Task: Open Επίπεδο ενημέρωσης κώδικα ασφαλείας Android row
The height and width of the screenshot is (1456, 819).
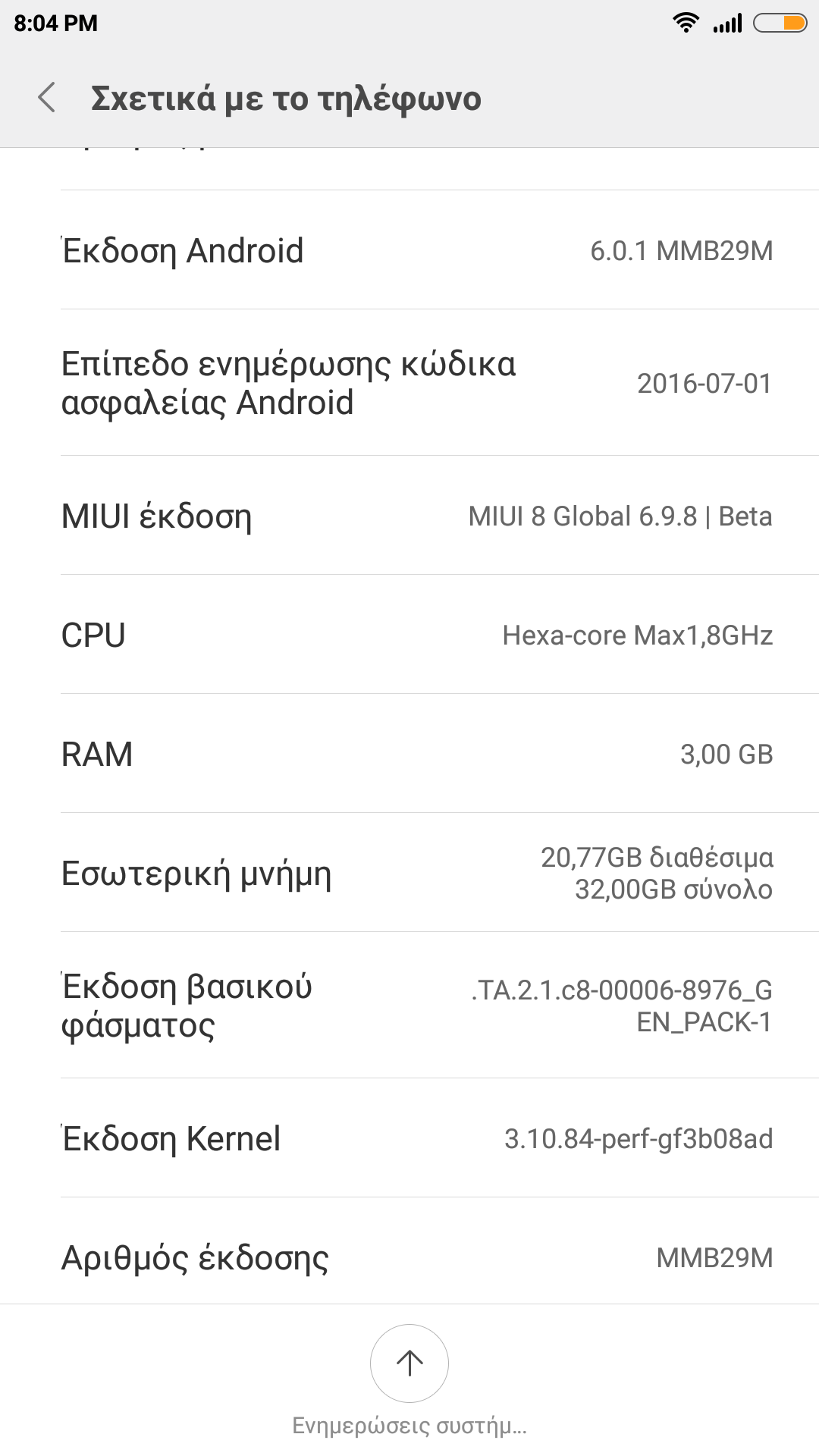Action: 409,383
